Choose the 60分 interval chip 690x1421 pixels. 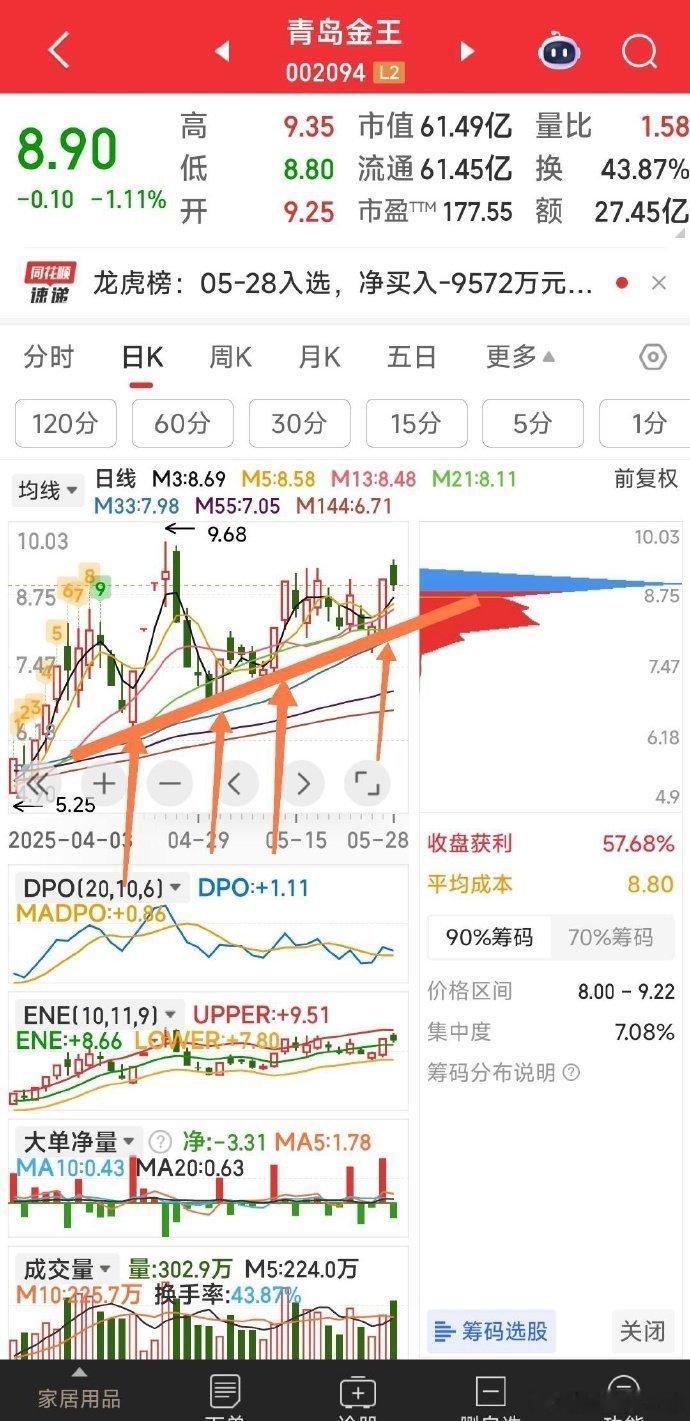pos(182,423)
